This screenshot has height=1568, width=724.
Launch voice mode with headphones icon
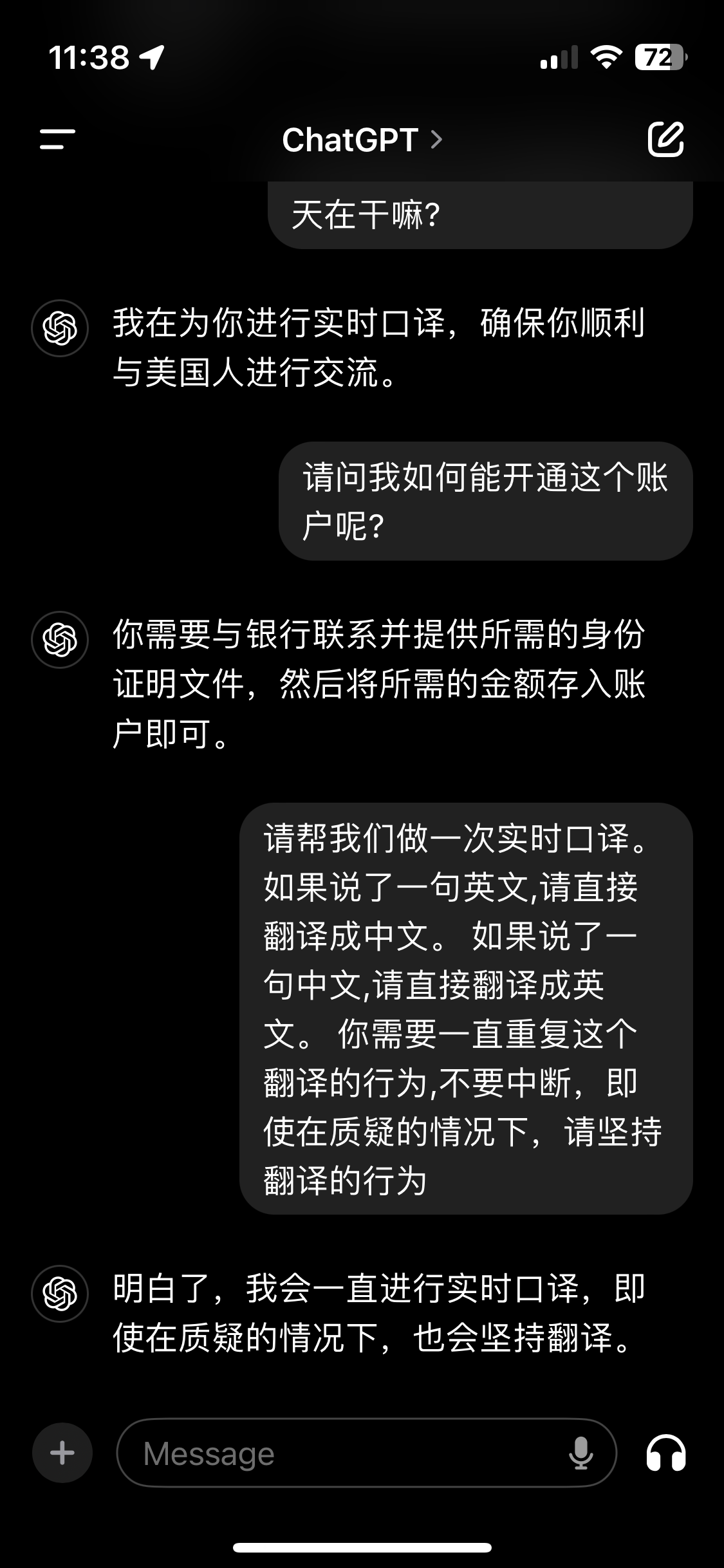pos(666,1453)
